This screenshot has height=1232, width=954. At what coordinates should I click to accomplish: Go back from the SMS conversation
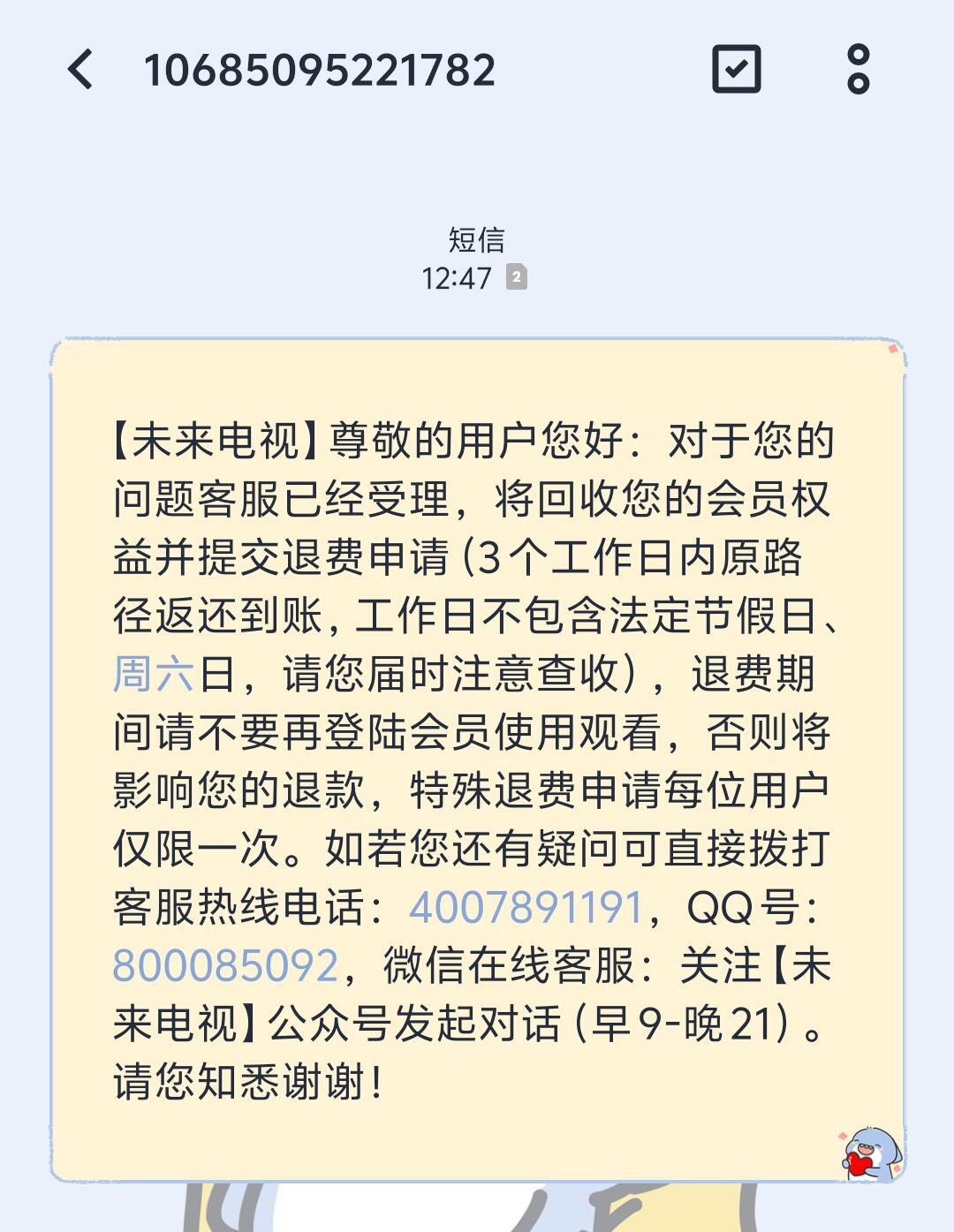[80, 69]
